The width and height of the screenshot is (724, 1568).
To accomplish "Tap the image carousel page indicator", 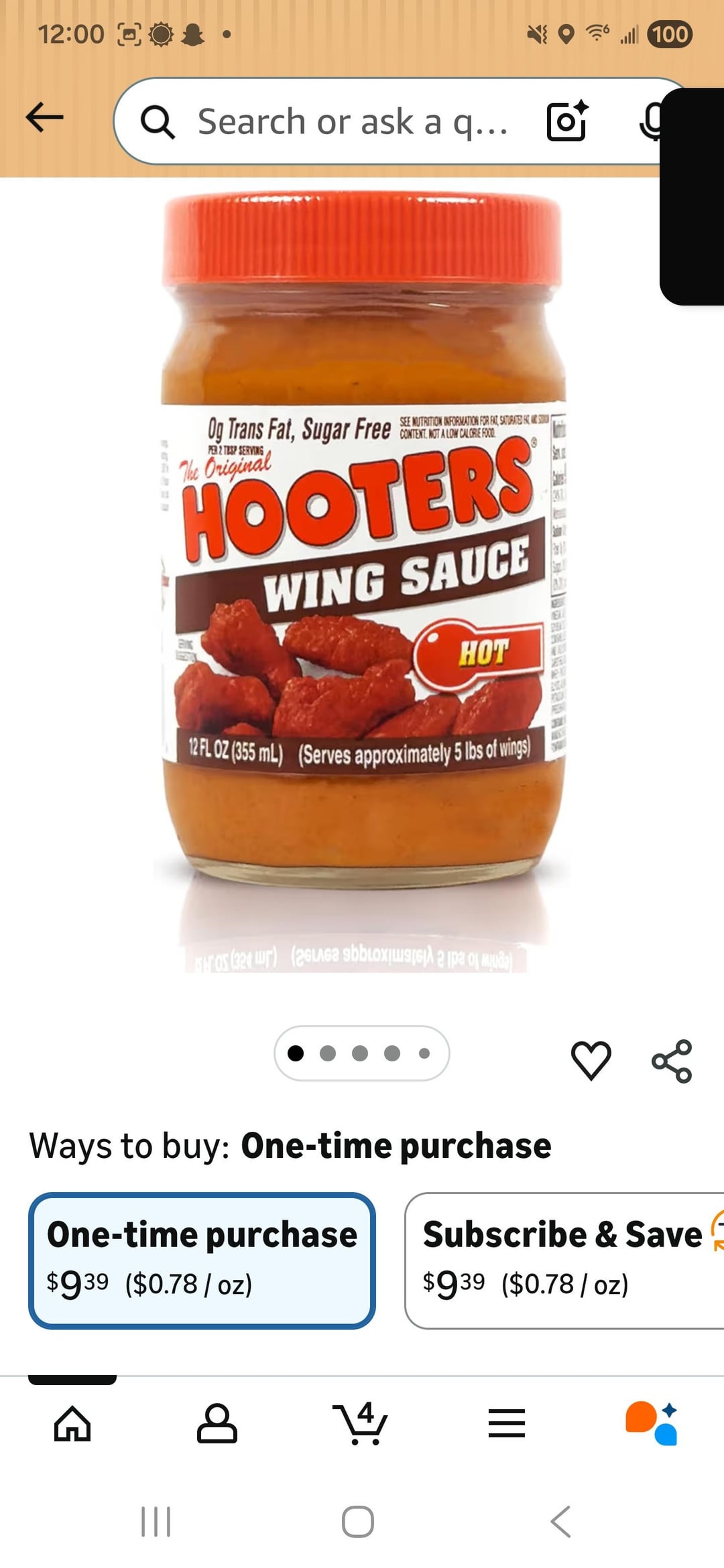I will (x=361, y=1053).
